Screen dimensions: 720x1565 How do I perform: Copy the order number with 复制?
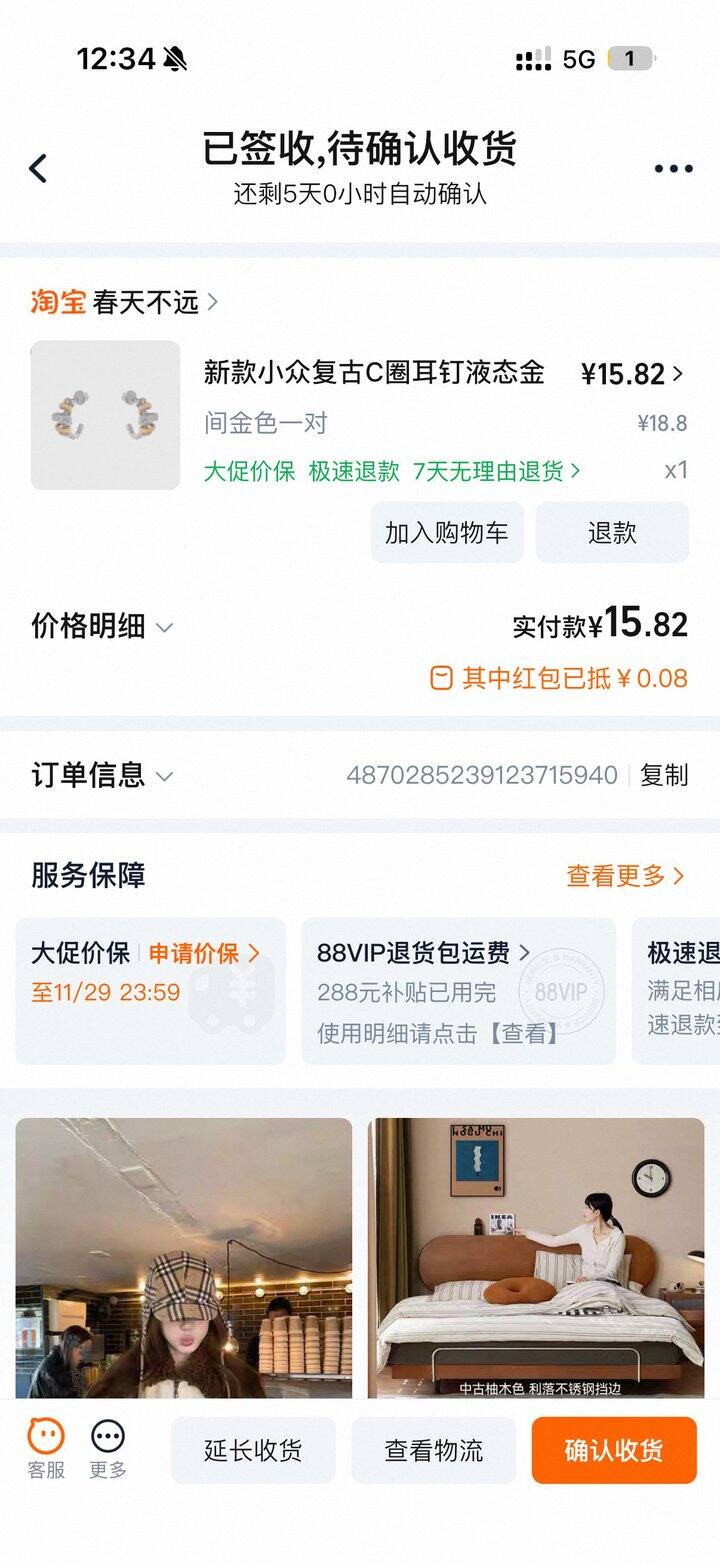click(664, 775)
